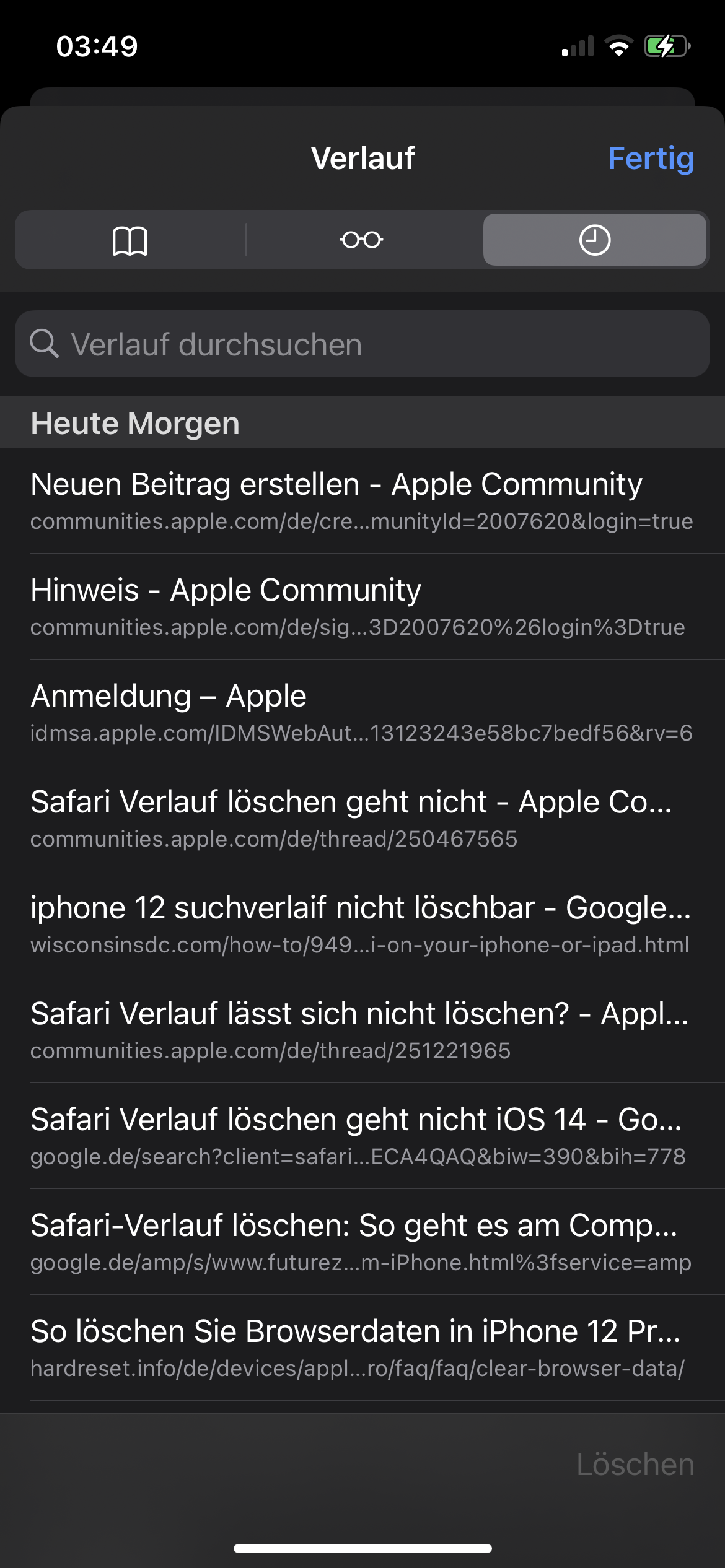Viewport: 725px width, 1568px height.
Task: Tap the Löschen button
Action: tap(635, 1465)
